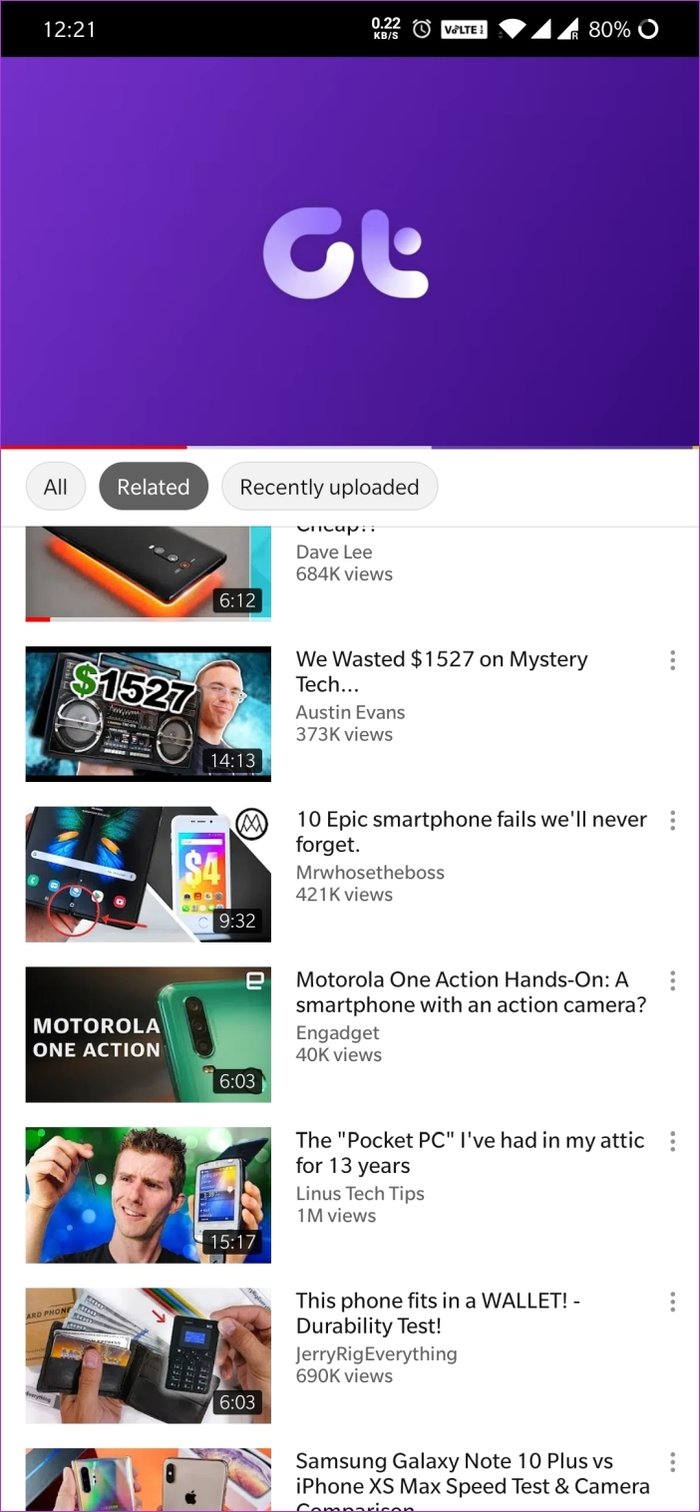Play the Pocket PC video by Linus Tech Tips
The height and width of the screenshot is (1512, 700).
148,1195
